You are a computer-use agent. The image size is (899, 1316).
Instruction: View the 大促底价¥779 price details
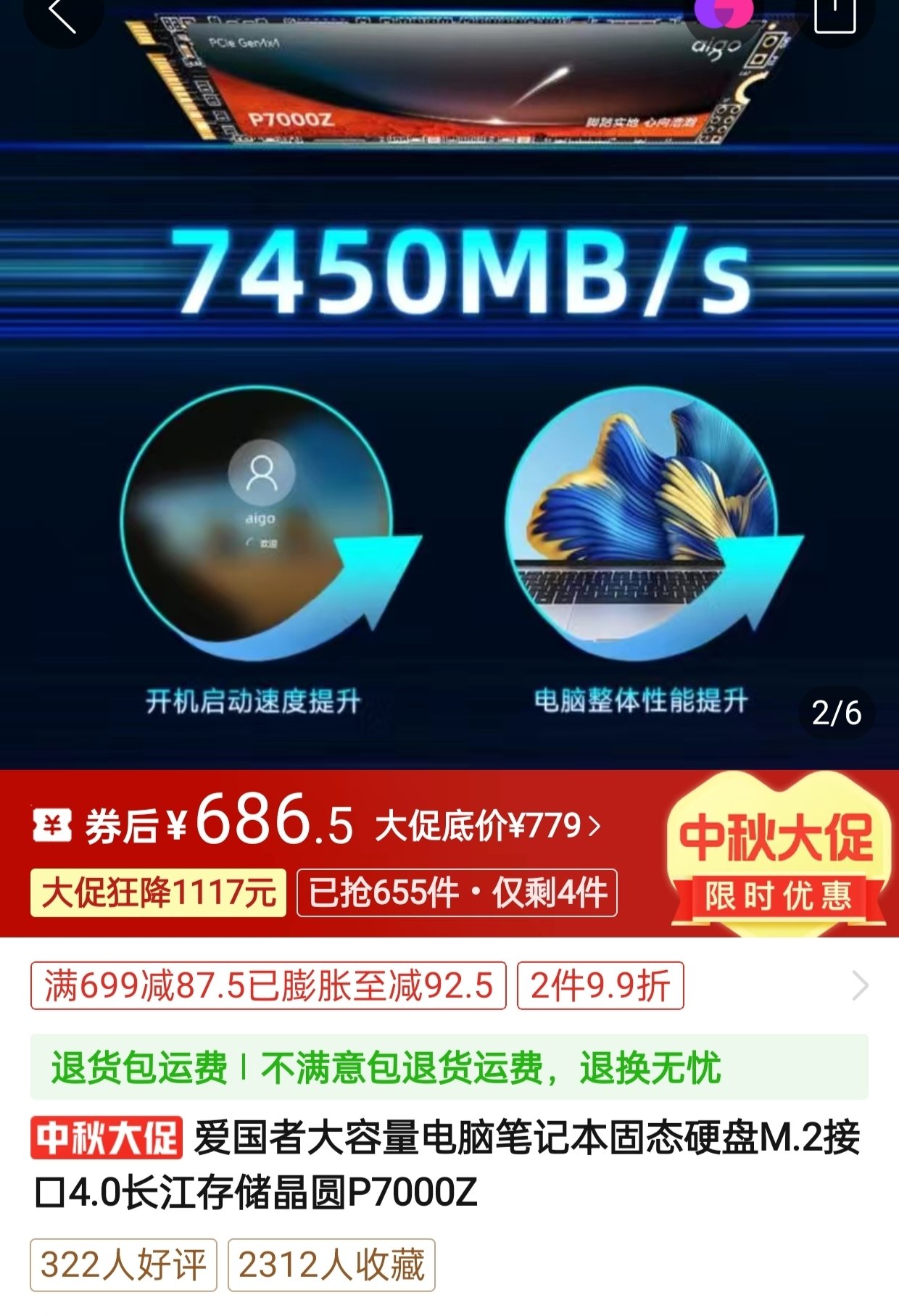tap(487, 827)
